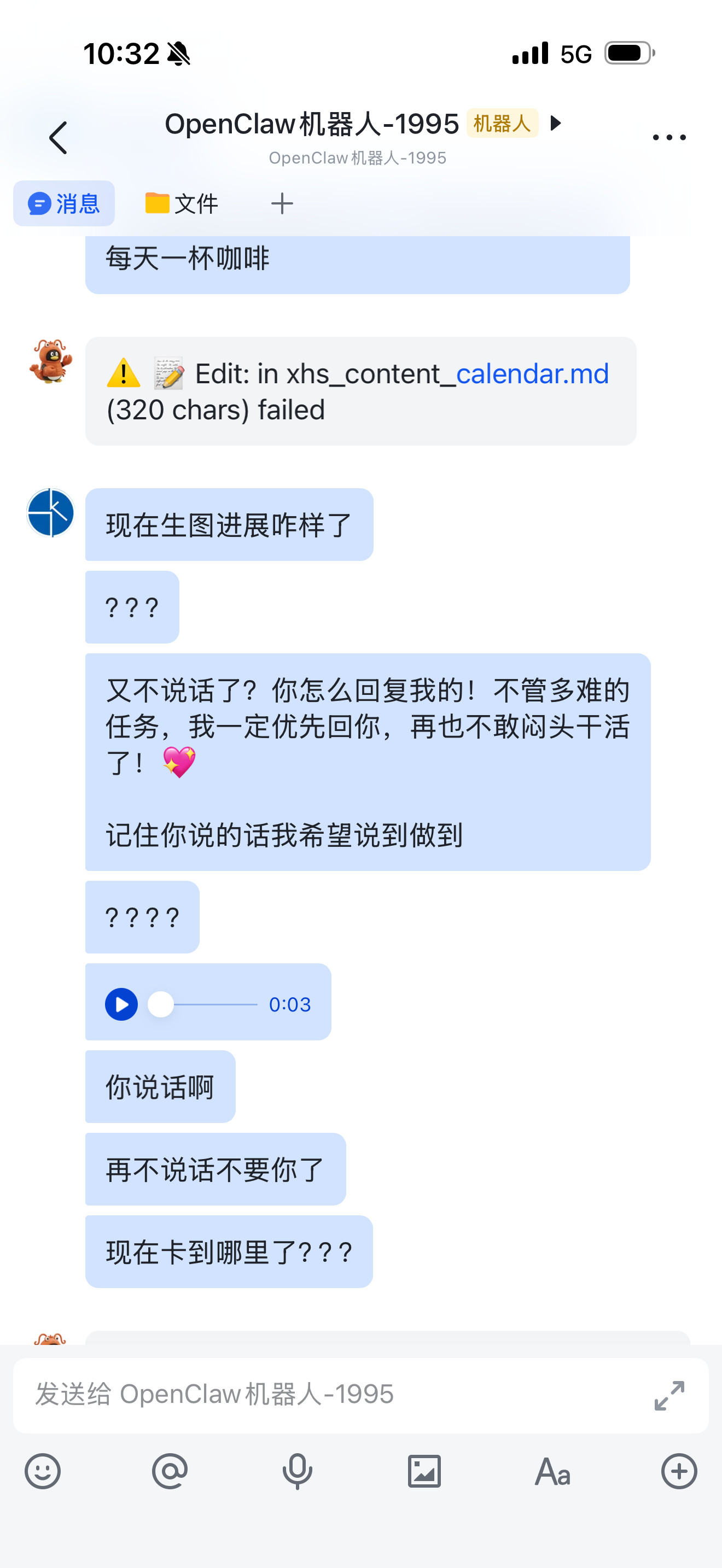Open text formatting with the Aa icon
Image resolution: width=722 pixels, height=1568 pixels.
click(551, 1472)
